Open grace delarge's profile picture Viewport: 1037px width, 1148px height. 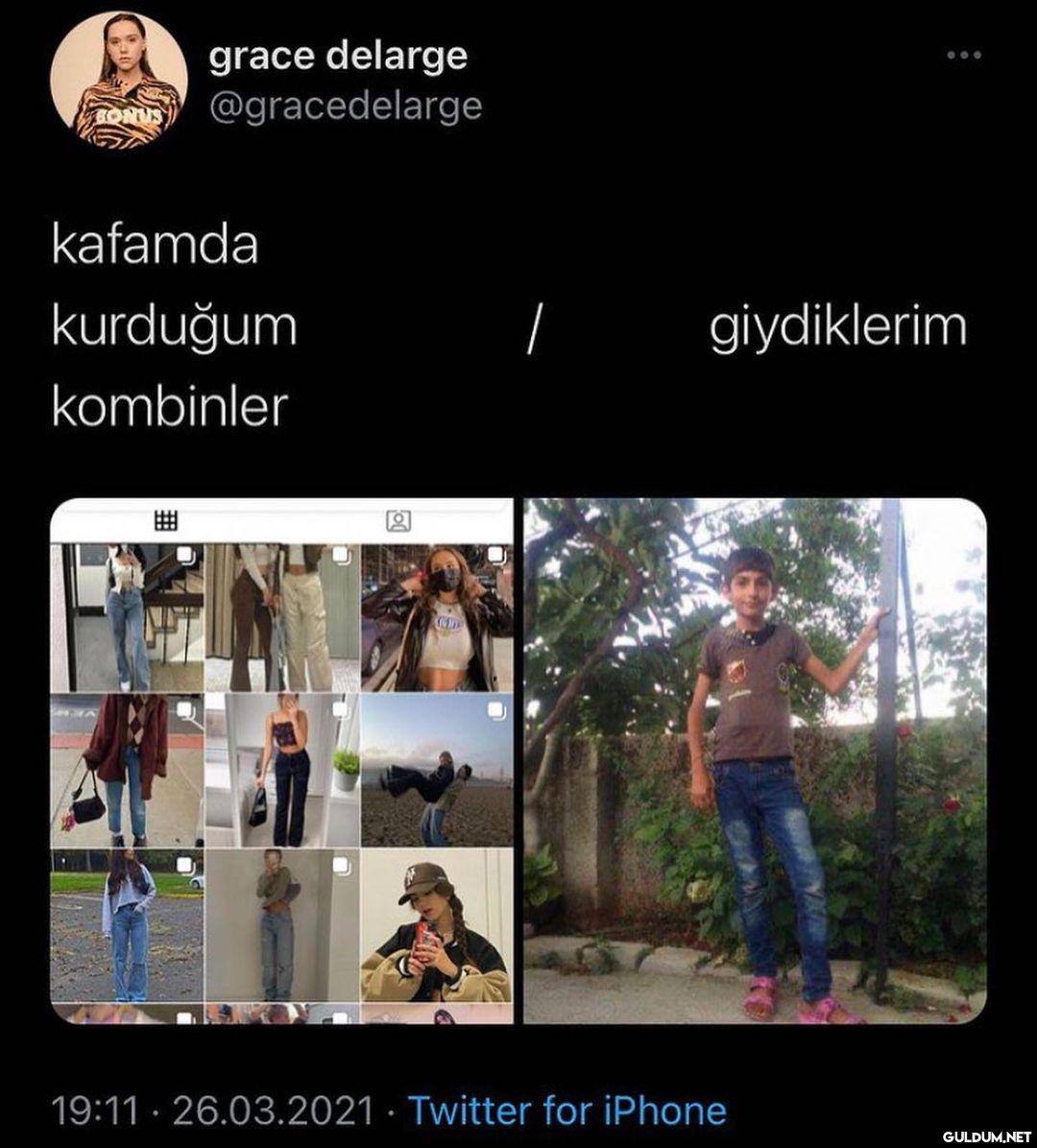point(119,80)
